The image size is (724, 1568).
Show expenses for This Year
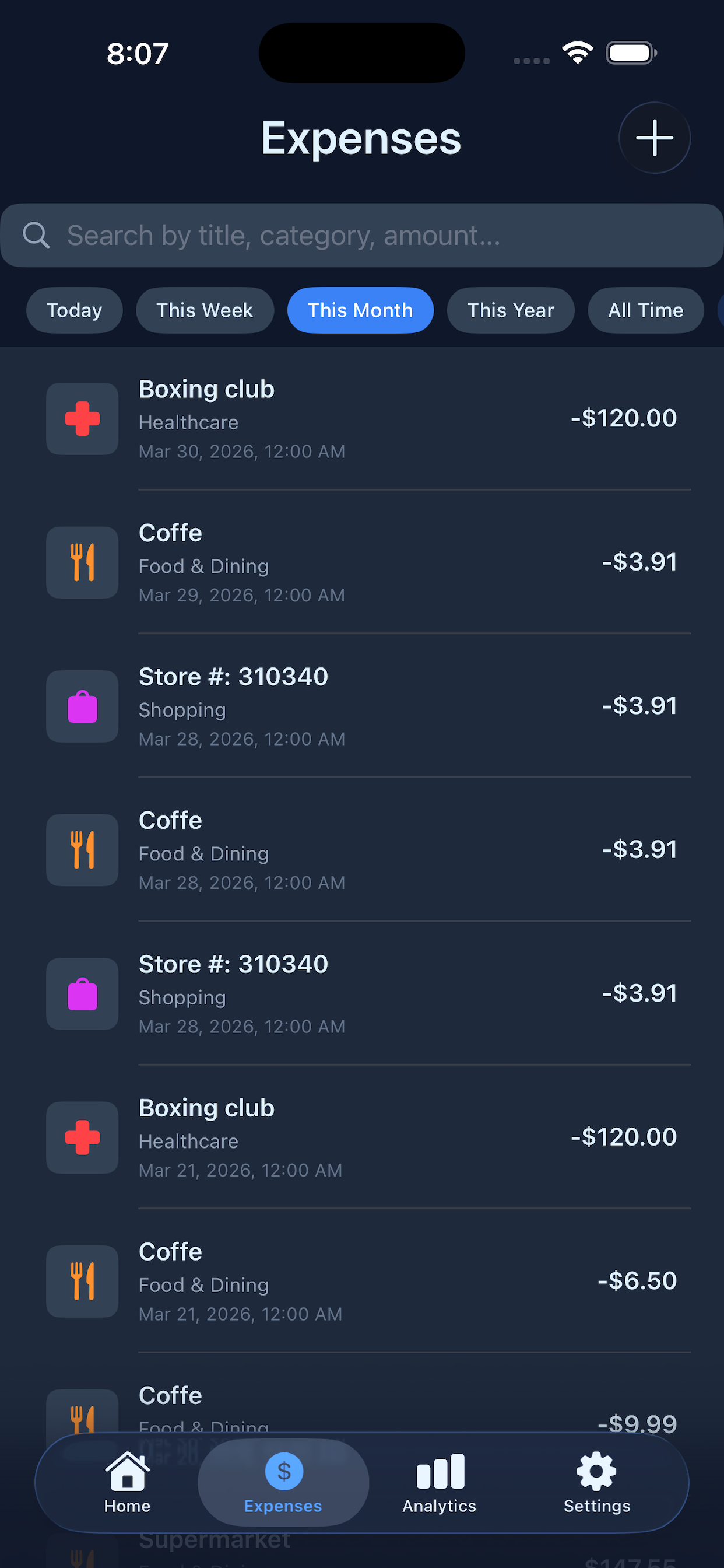click(511, 310)
